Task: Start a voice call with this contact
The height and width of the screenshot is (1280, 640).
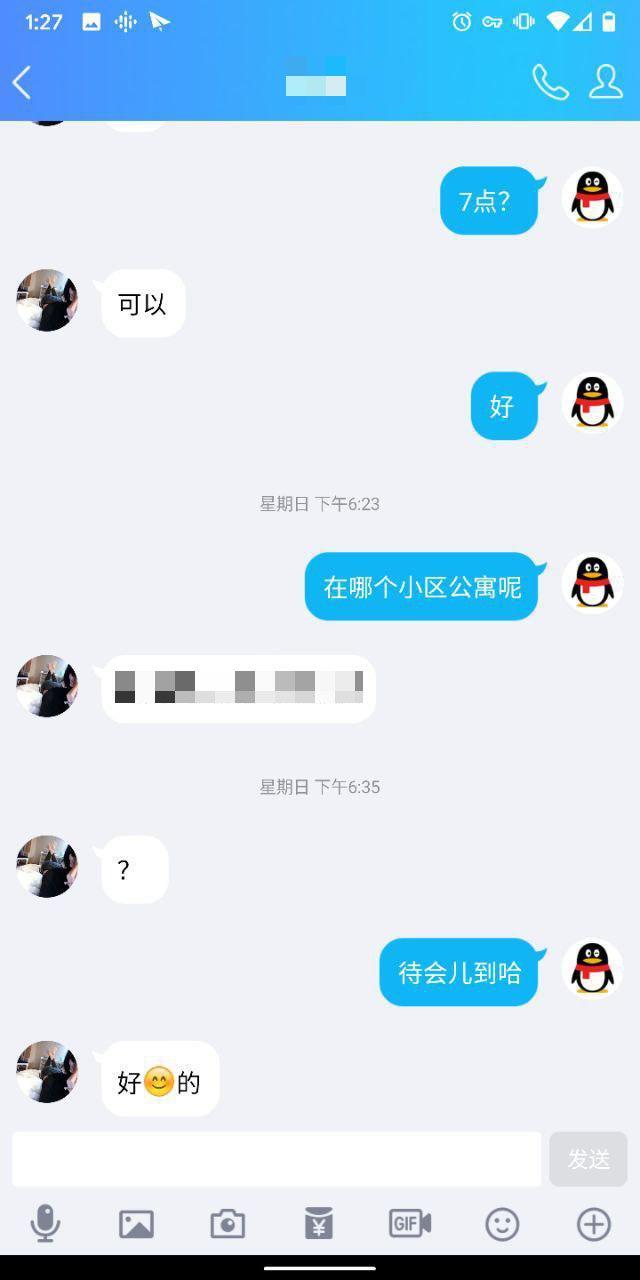Action: tap(549, 82)
